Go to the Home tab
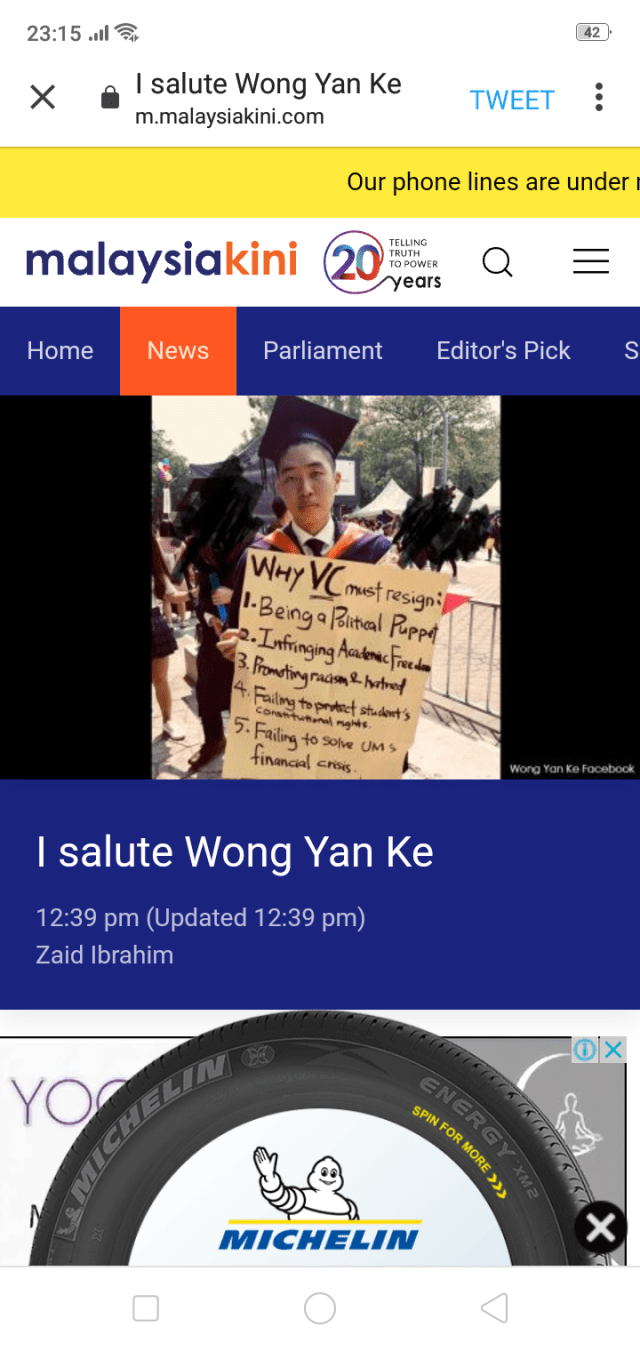 [60, 351]
